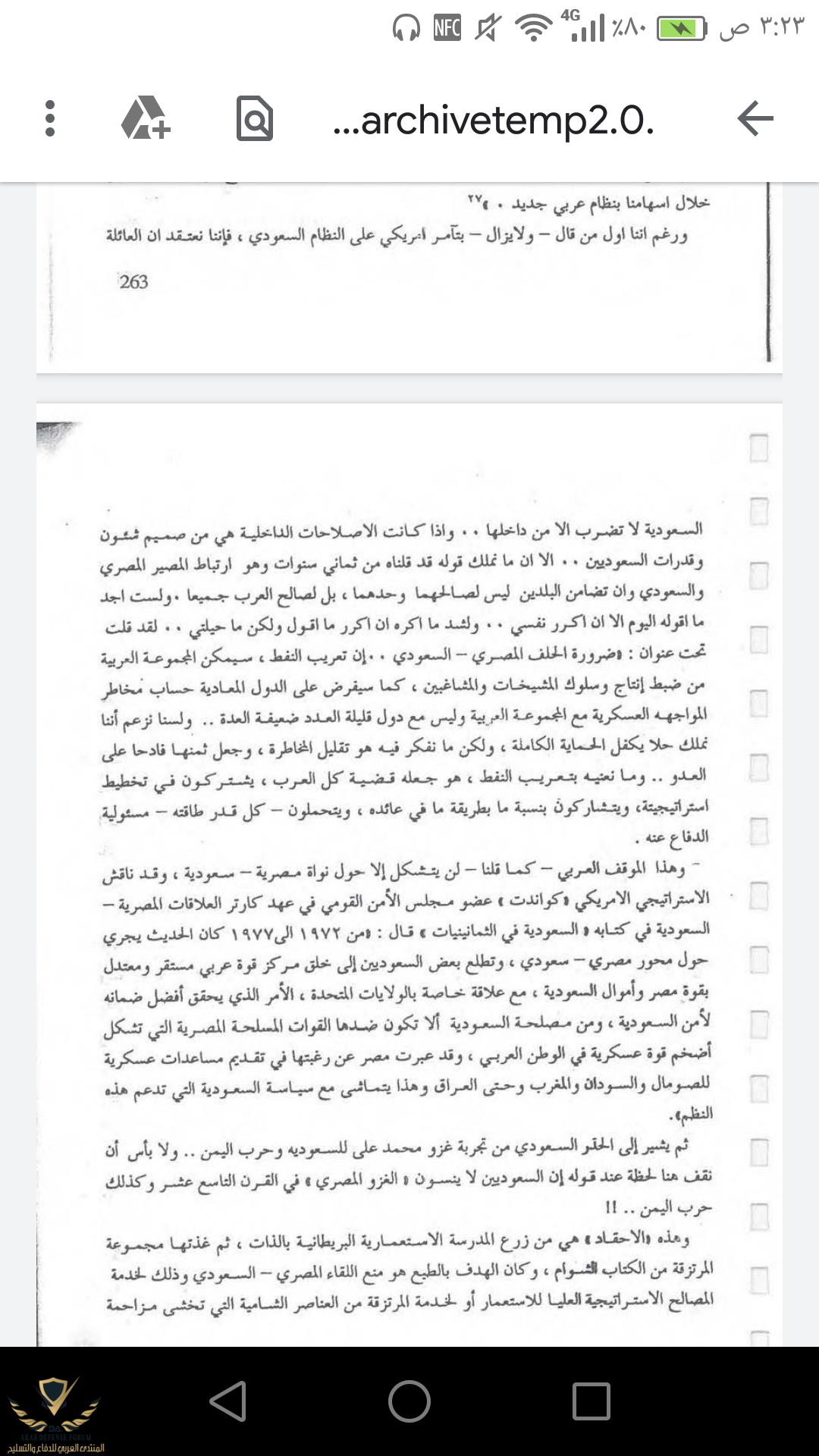Go back using the arrow
Viewport: 819px width, 1456px height.
tap(755, 118)
